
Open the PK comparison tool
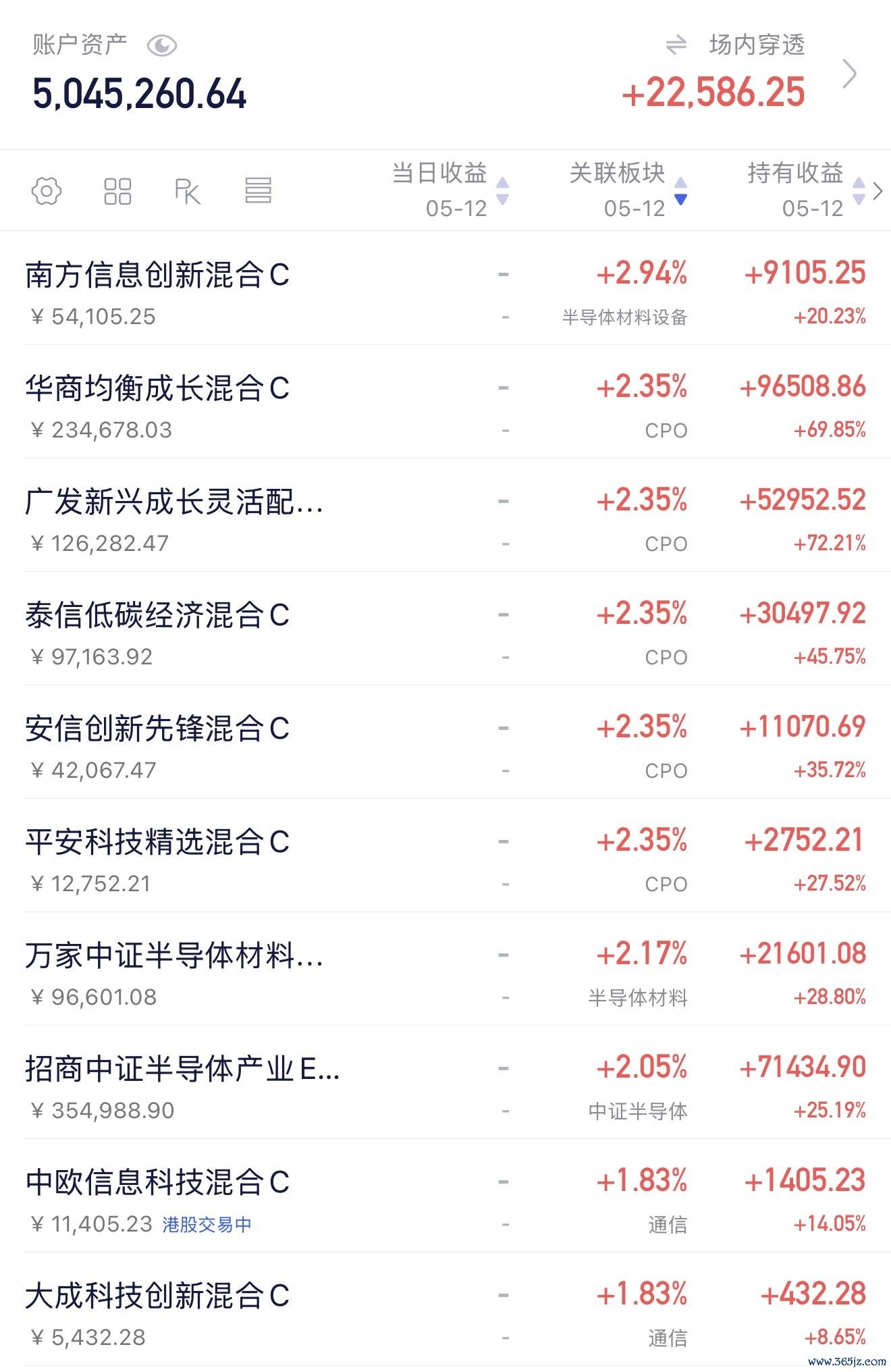click(x=187, y=191)
